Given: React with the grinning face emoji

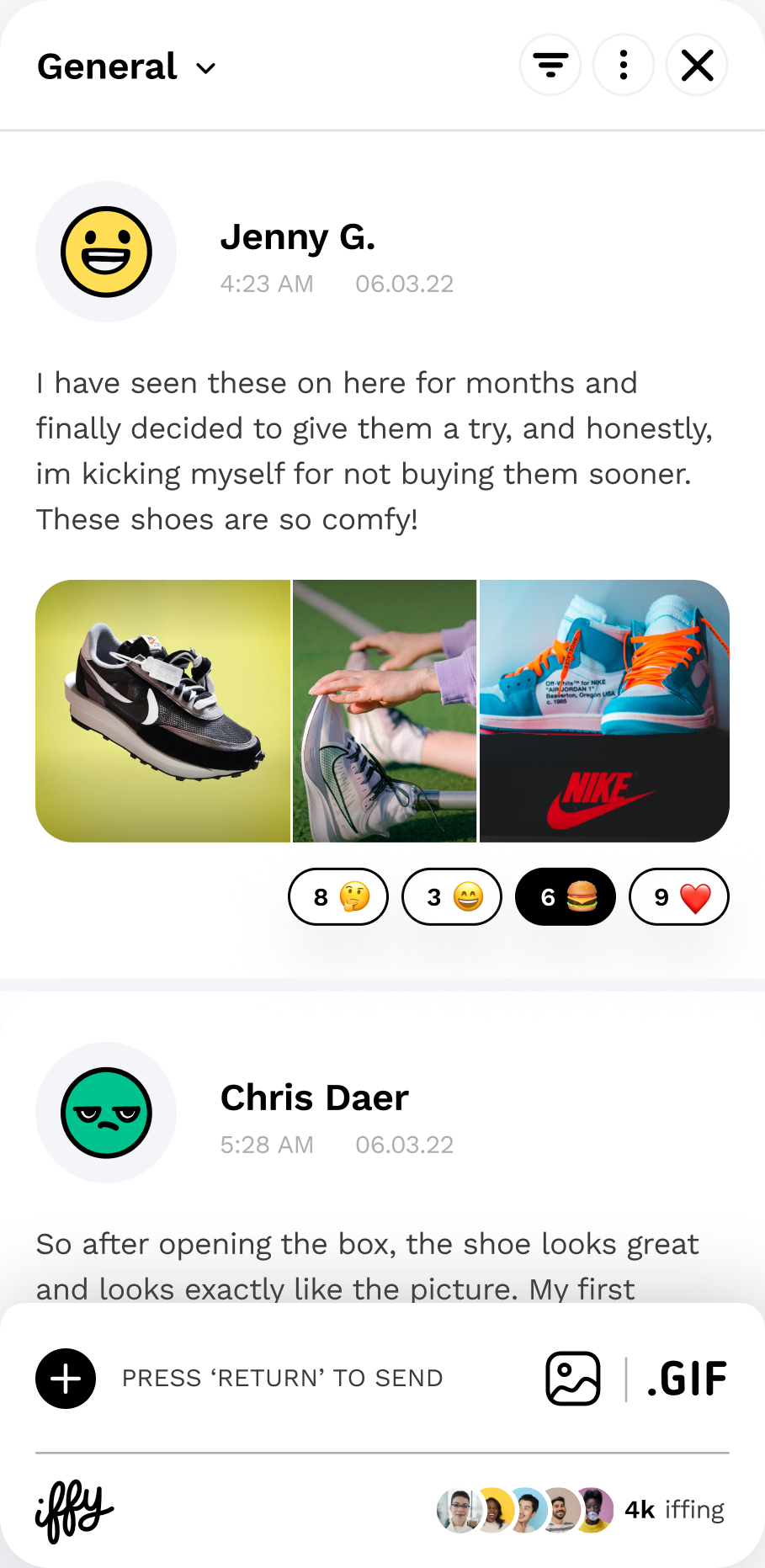Looking at the screenshot, I should (x=452, y=897).
